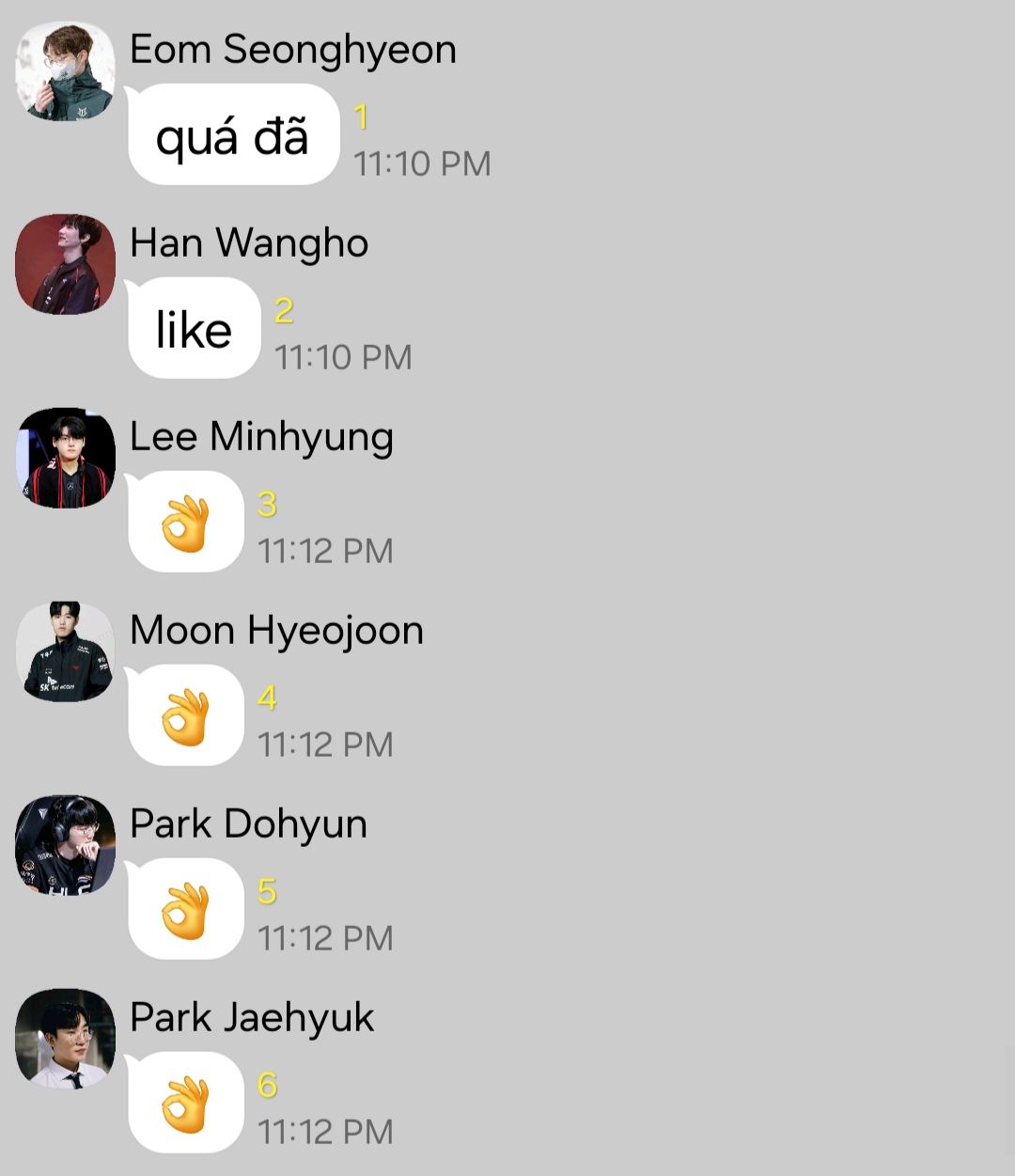The width and height of the screenshot is (1015, 1176).
Task: View Park Jaehyuk's profile picture
Action: (x=65, y=1039)
